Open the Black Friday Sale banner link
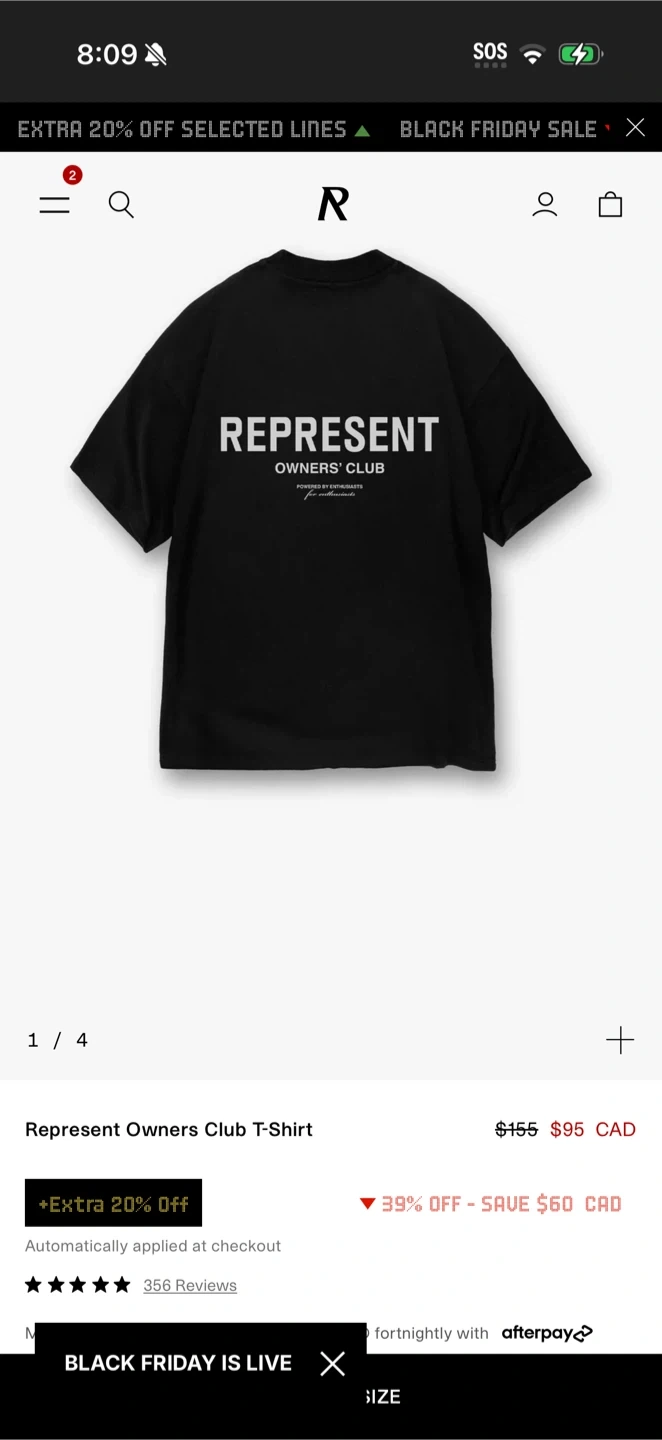The height and width of the screenshot is (1440, 662). [498, 129]
